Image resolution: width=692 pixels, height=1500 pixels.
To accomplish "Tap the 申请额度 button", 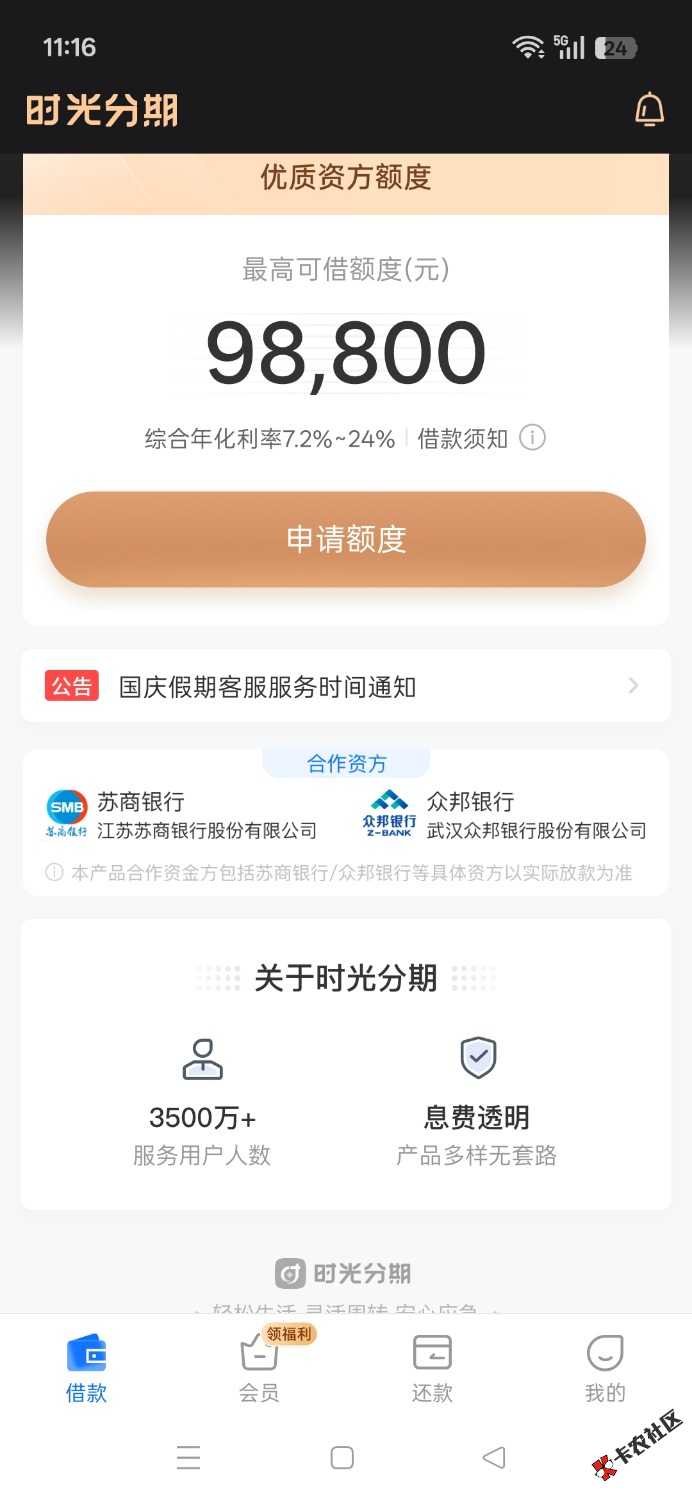I will [346, 540].
